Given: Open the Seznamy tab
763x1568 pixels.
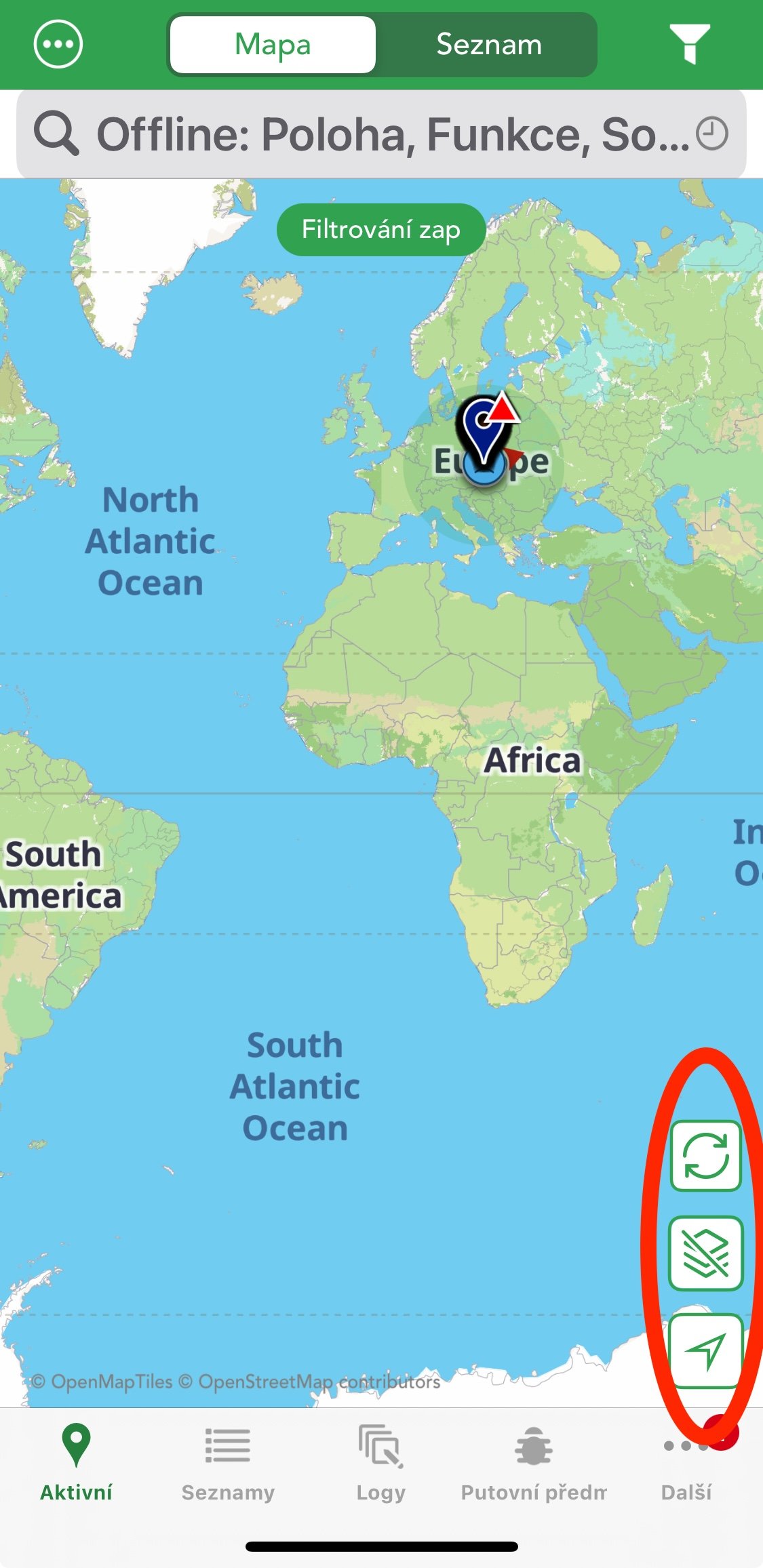Looking at the screenshot, I should click(228, 1464).
